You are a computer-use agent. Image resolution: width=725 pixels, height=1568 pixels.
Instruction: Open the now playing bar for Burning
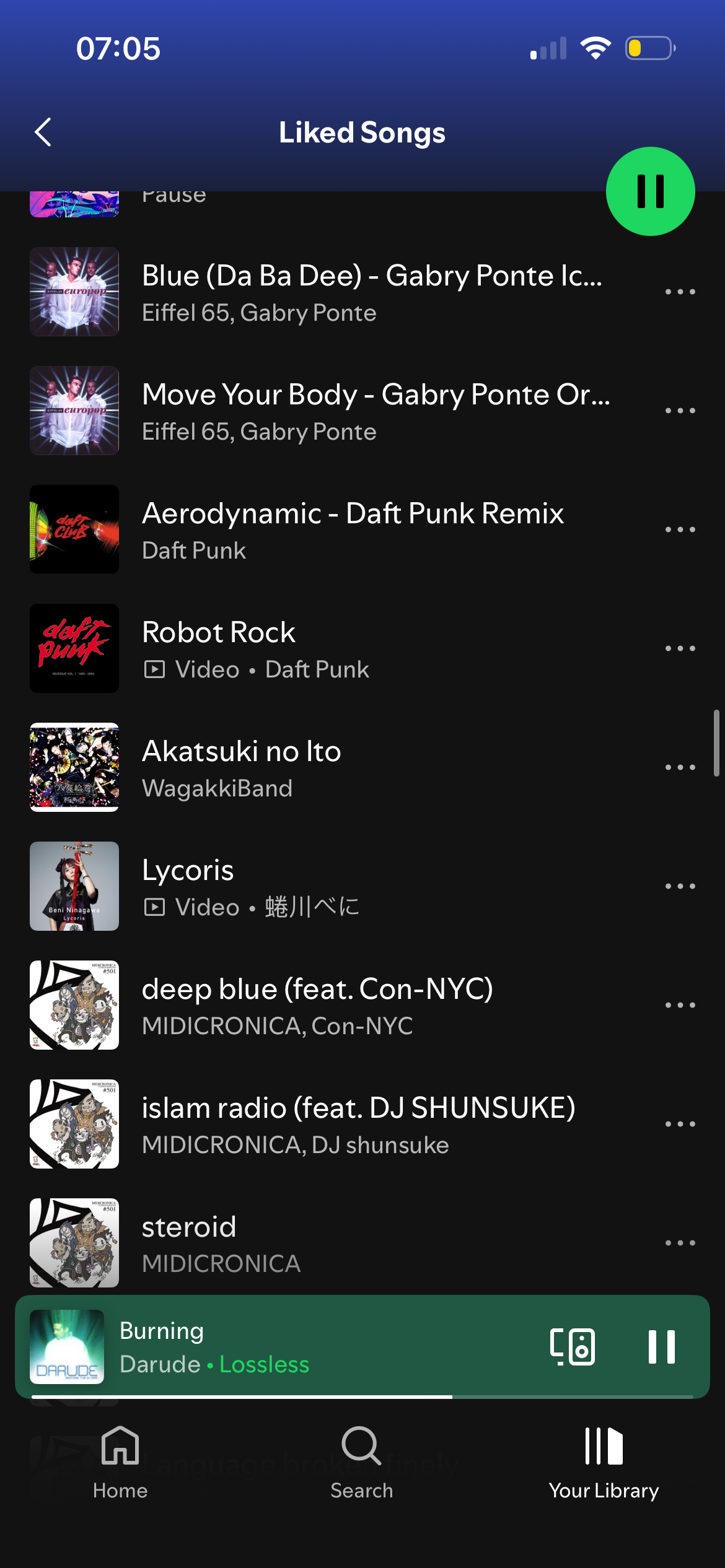[x=310, y=1347]
